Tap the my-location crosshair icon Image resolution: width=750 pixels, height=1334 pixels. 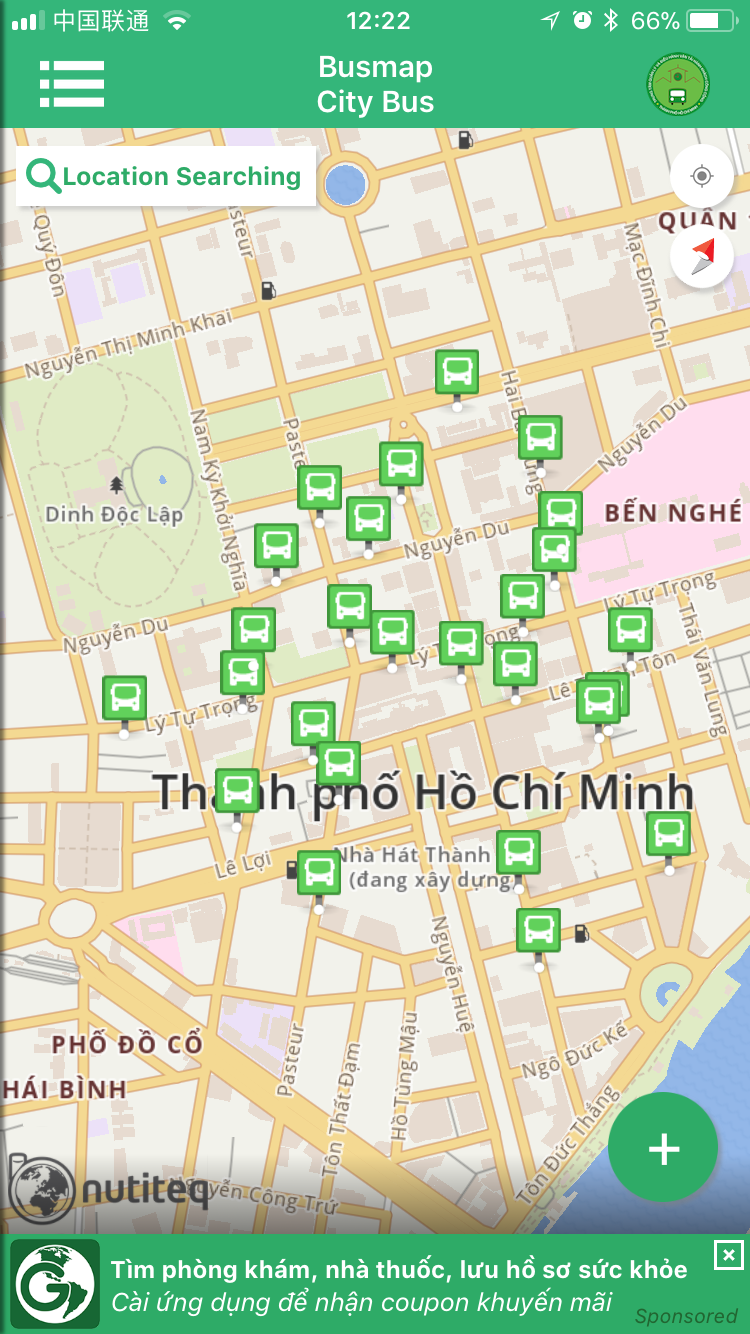click(701, 177)
